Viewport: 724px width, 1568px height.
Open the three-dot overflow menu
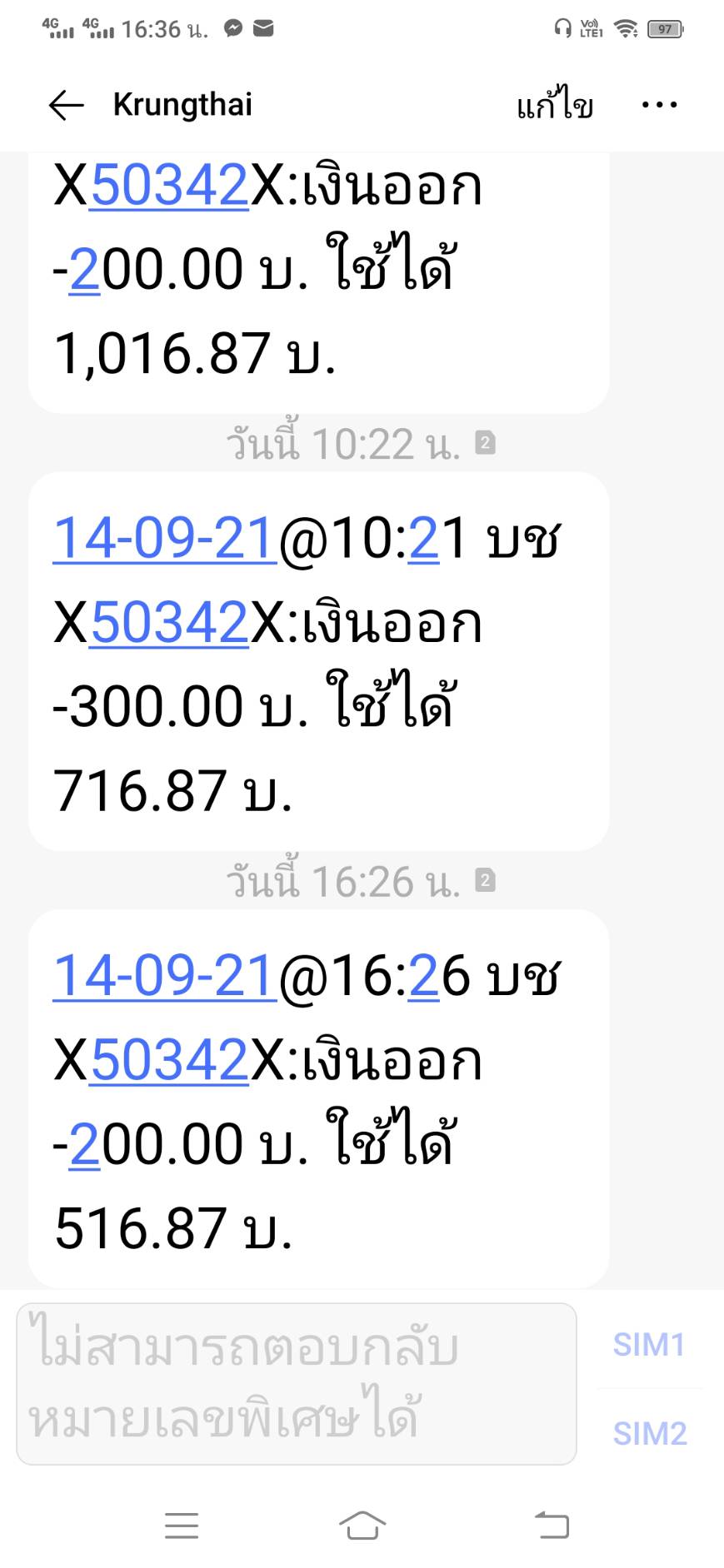[x=659, y=105]
